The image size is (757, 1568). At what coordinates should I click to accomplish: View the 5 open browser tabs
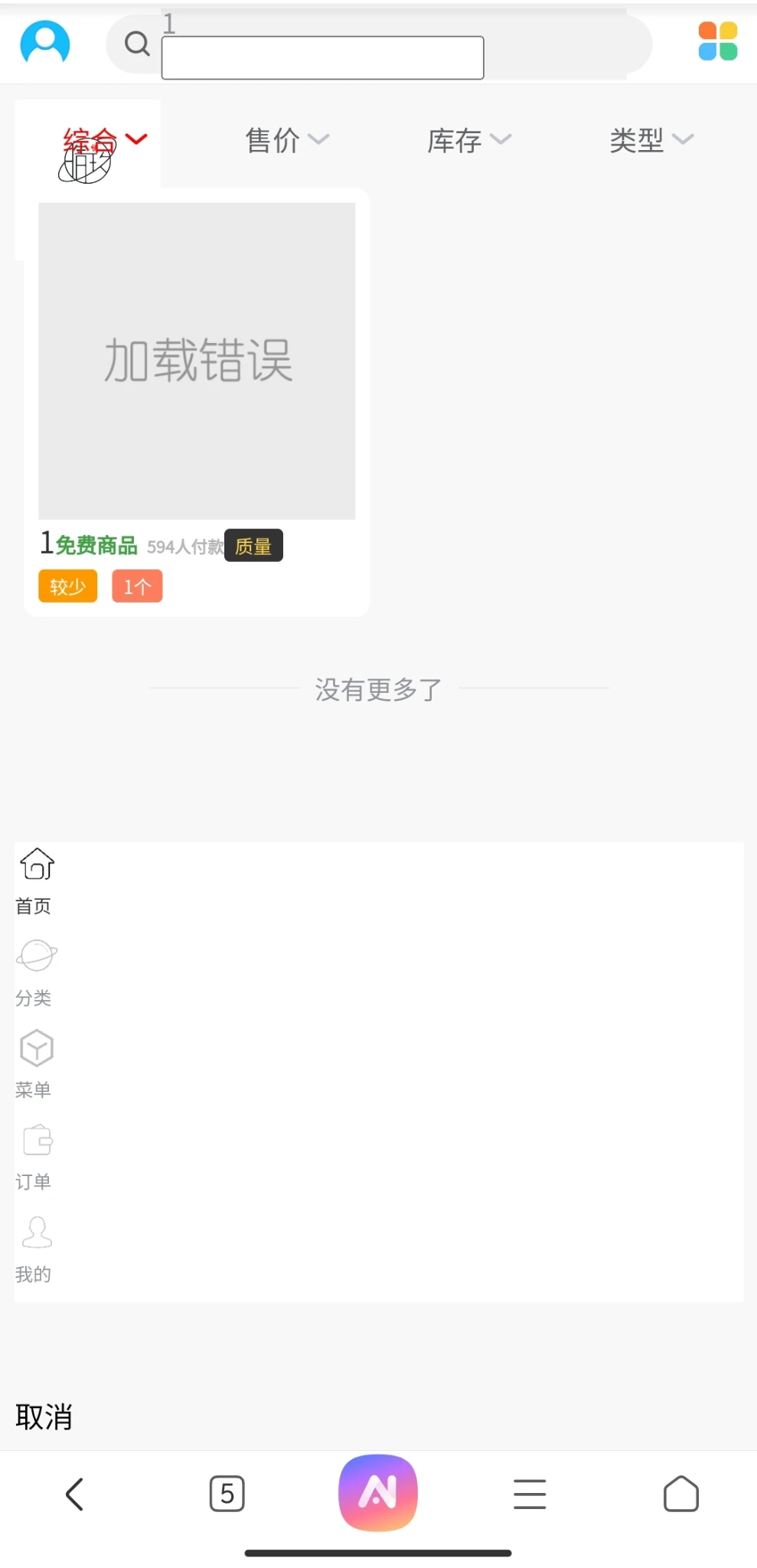227,1494
